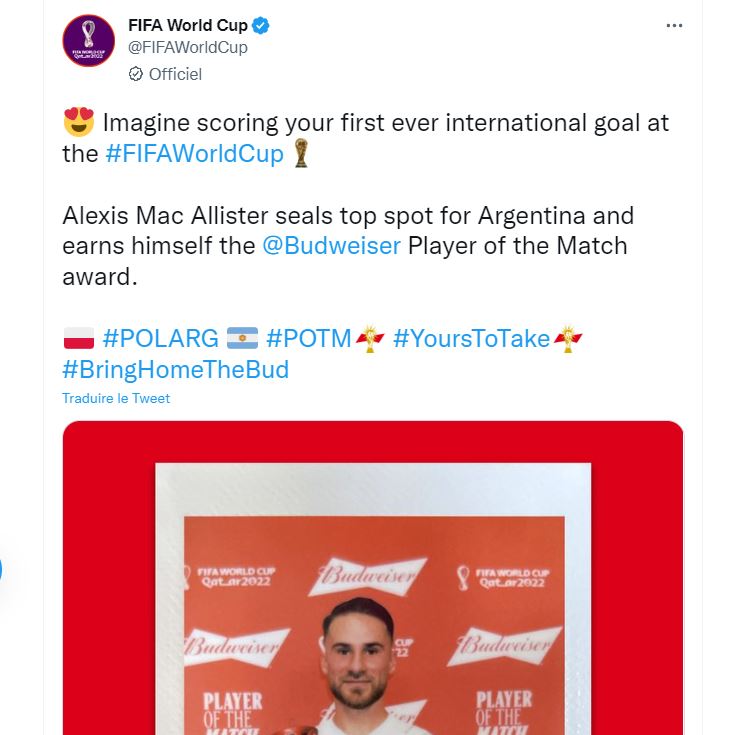Open the #FIFAWorldCup hashtag
The width and height of the screenshot is (735, 735).
[194, 154]
